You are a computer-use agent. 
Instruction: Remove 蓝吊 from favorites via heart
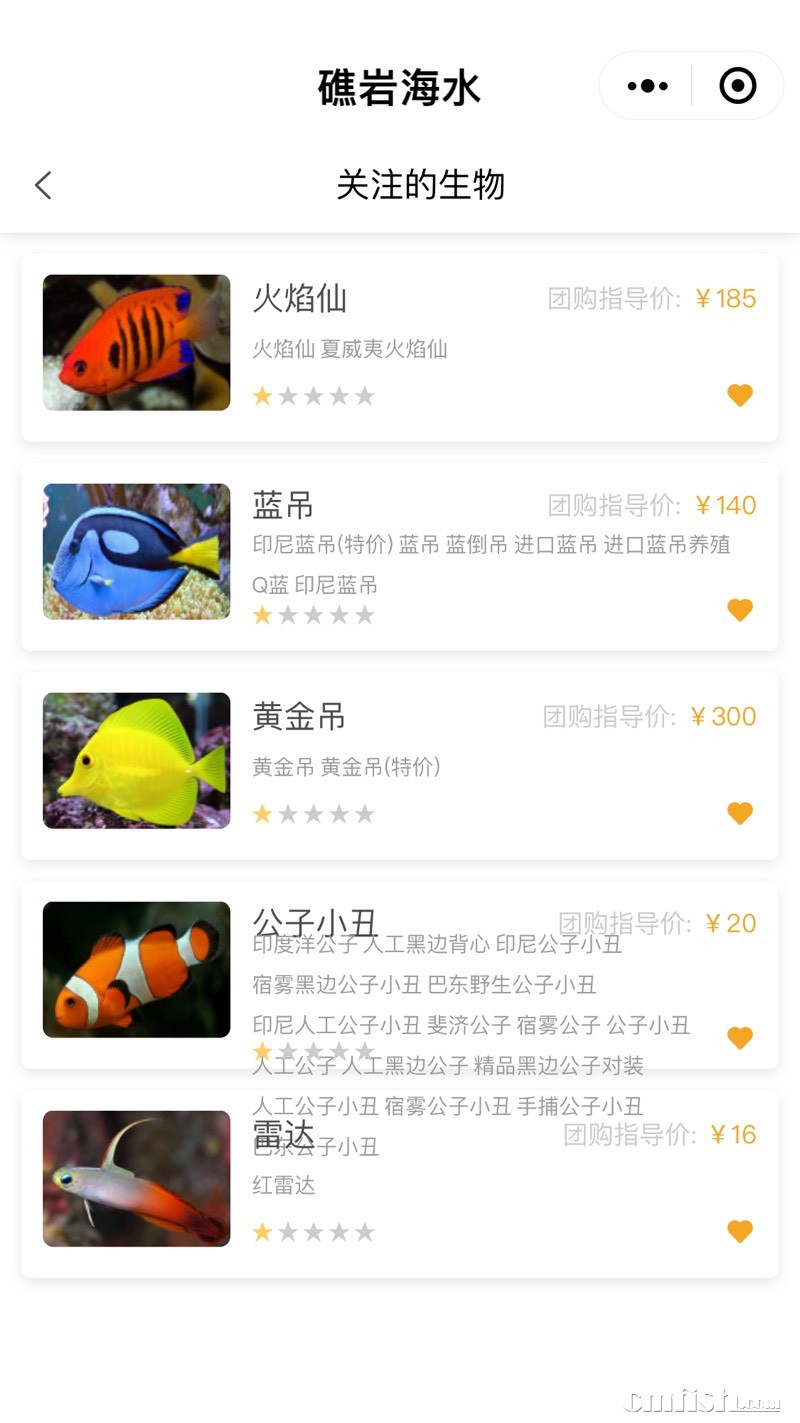coord(739,610)
